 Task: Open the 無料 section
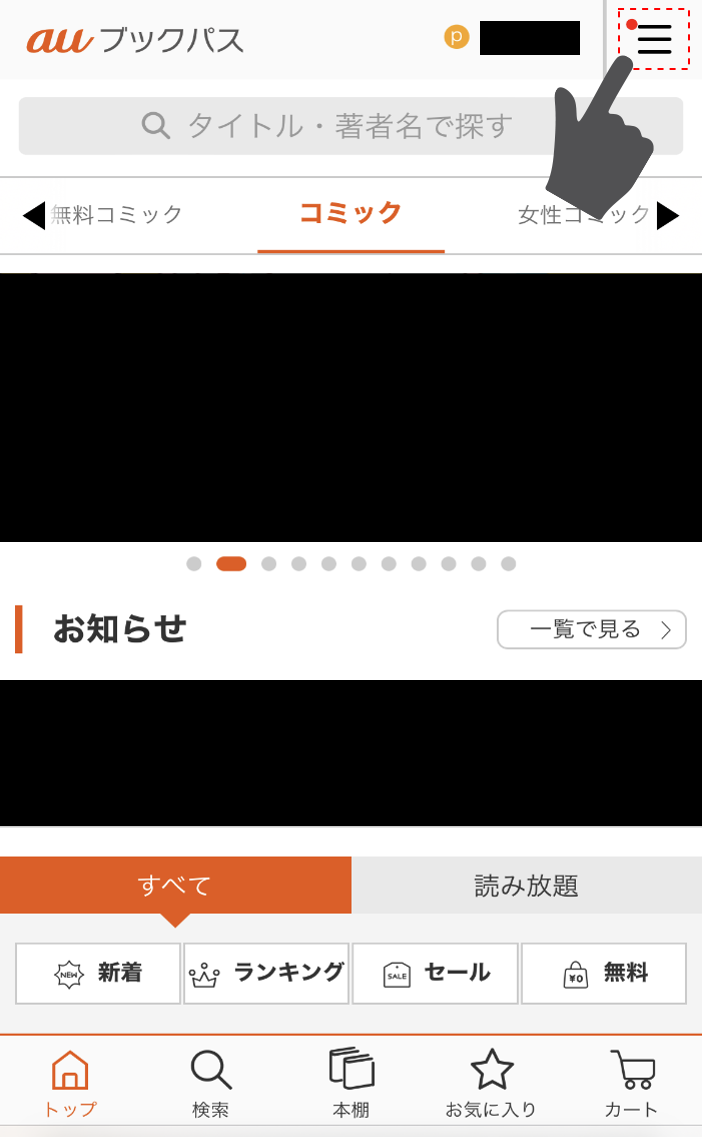[x=603, y=973]
